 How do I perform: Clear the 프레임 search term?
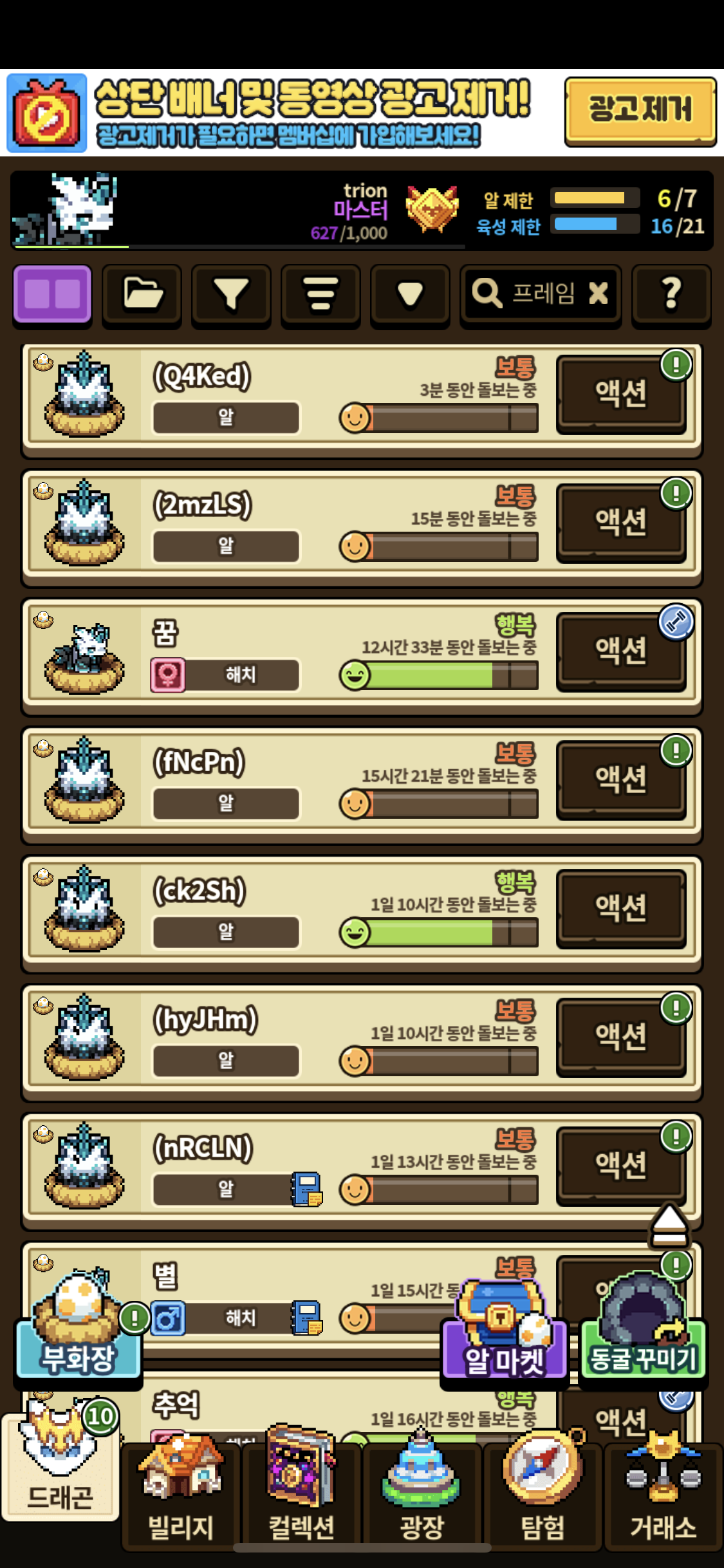[x=599, y=294]
